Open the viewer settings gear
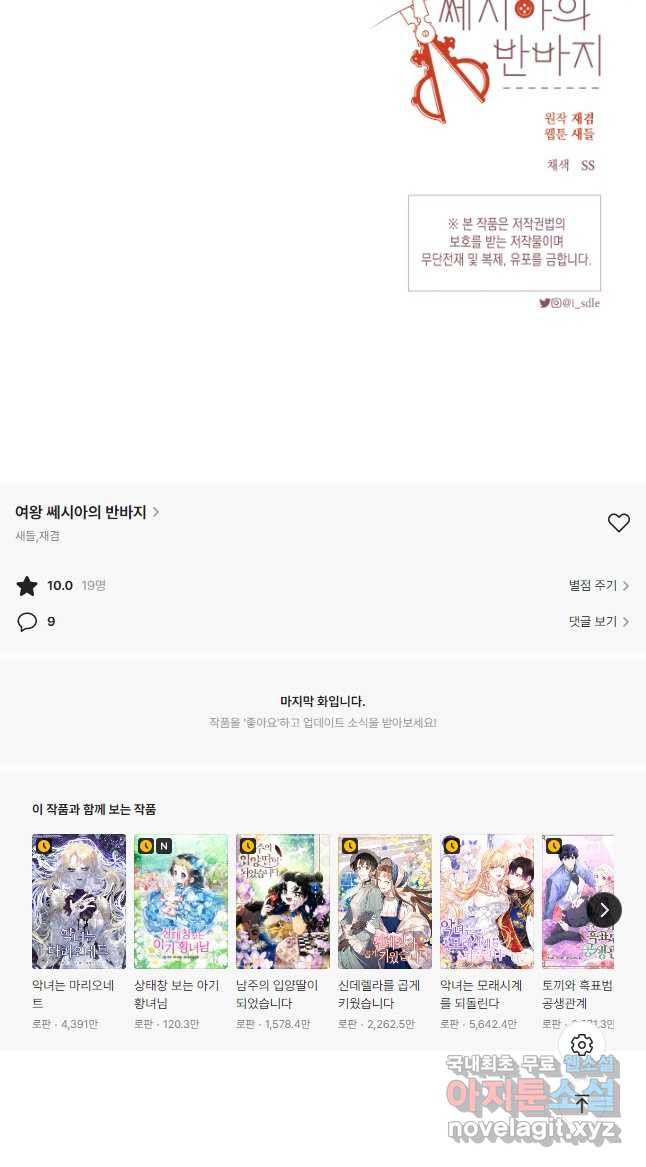 coord(582,1046)
